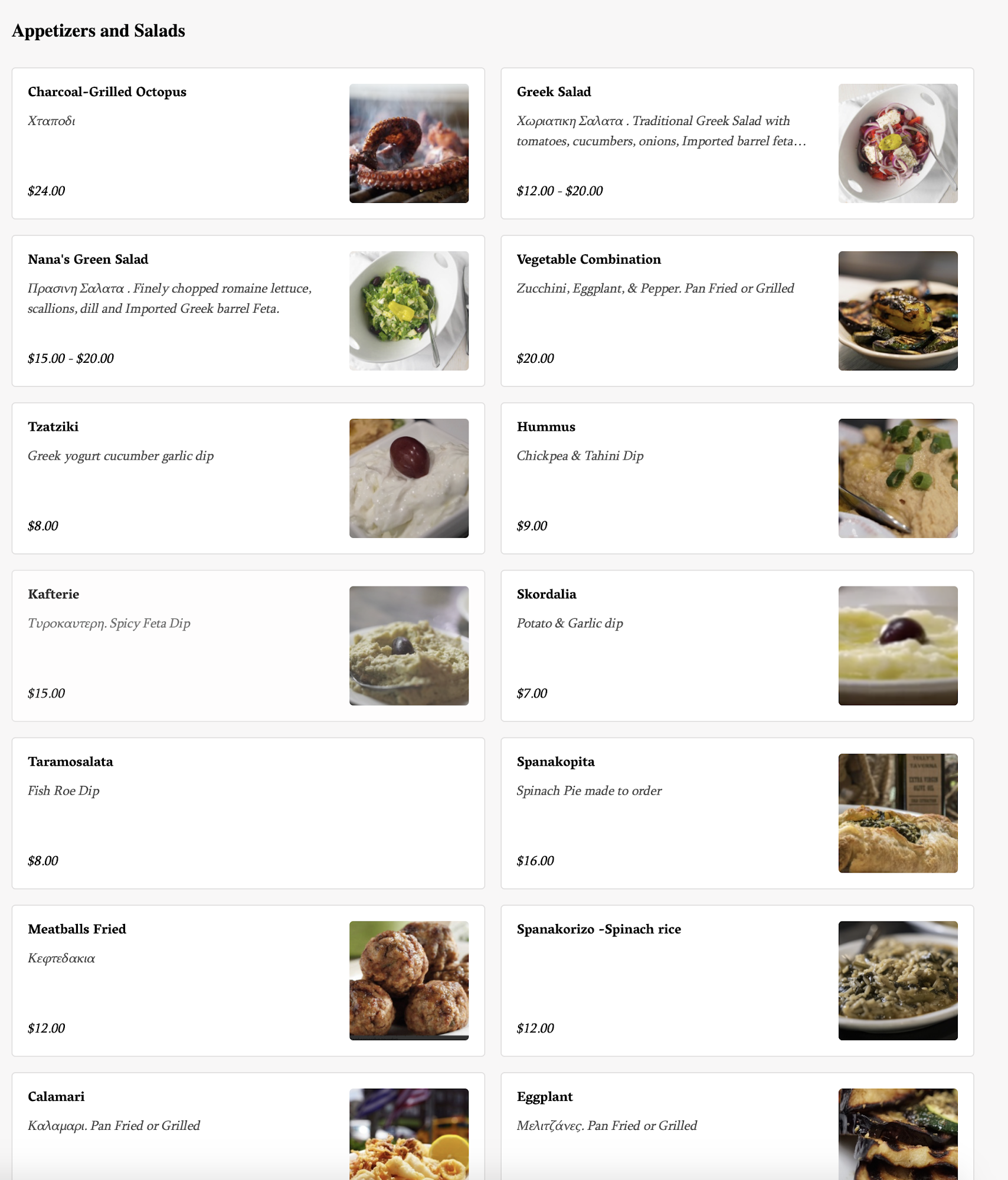Open the Eggplant dish
The width and height of the screenshot is (1008, 1180).
[737, 1127]
